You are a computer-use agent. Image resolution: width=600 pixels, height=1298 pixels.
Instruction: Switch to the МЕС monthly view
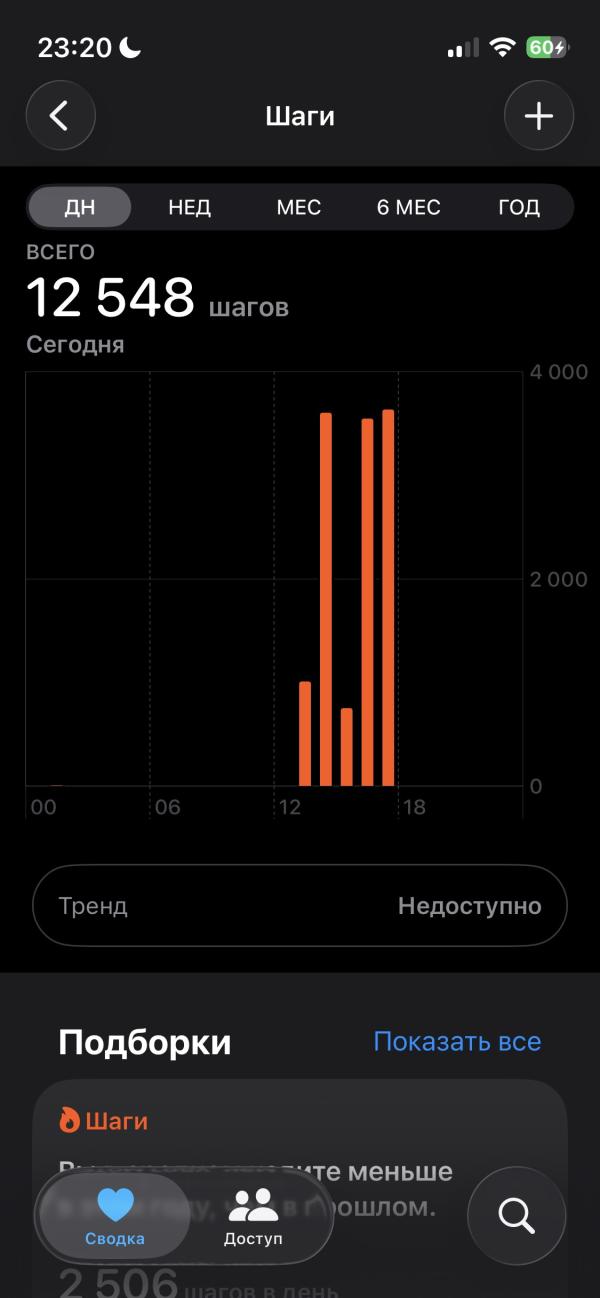click(x=299, y=207)
